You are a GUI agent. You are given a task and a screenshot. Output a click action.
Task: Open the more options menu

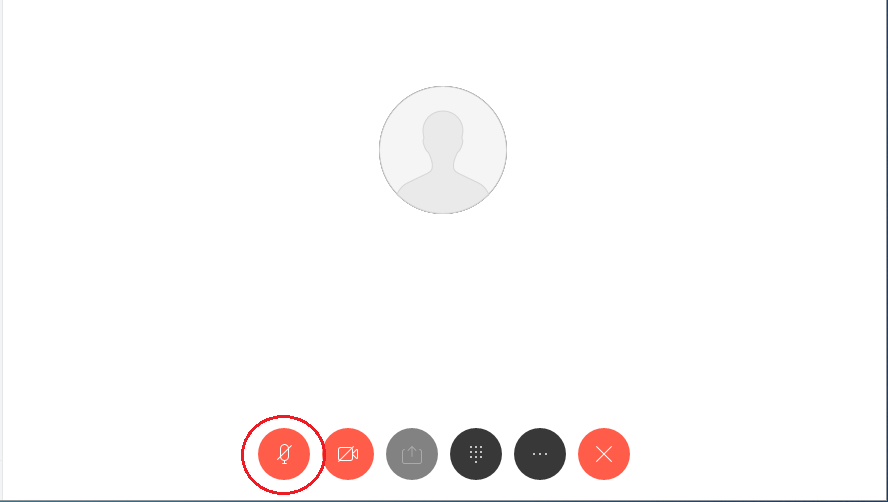(540, 454)
